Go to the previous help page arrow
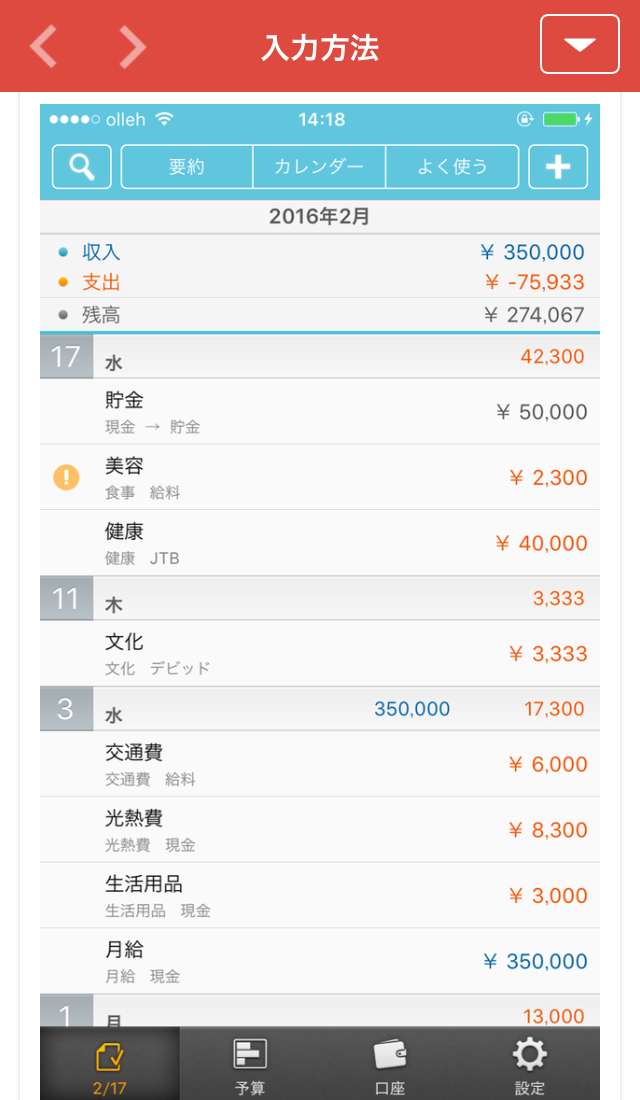Image resolution: width=640 pixels, height=1100 pixels. tap(44, 47)
